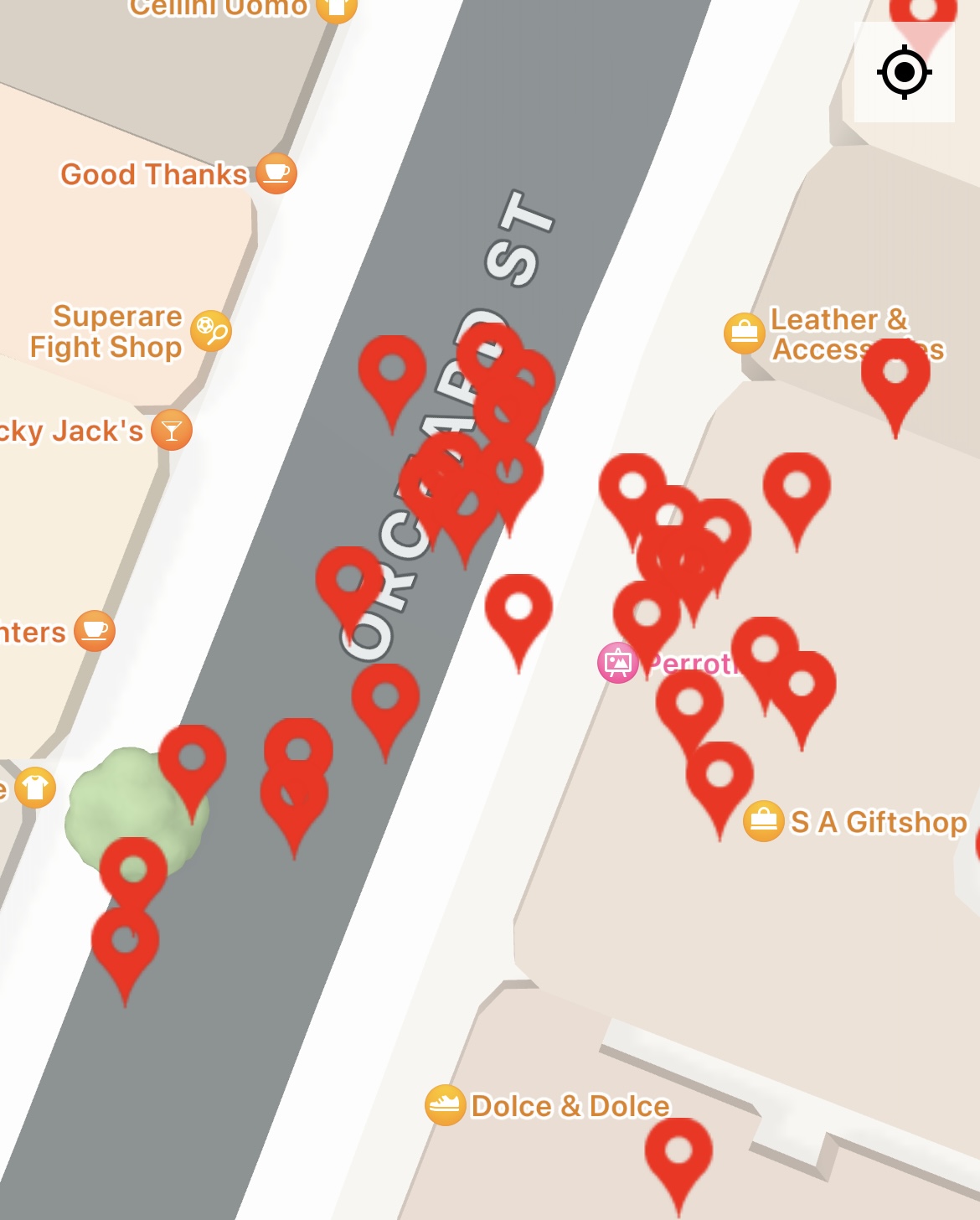Open the Perrotin gallery marker
This screenshot has height=1220, width=980.
618,663
